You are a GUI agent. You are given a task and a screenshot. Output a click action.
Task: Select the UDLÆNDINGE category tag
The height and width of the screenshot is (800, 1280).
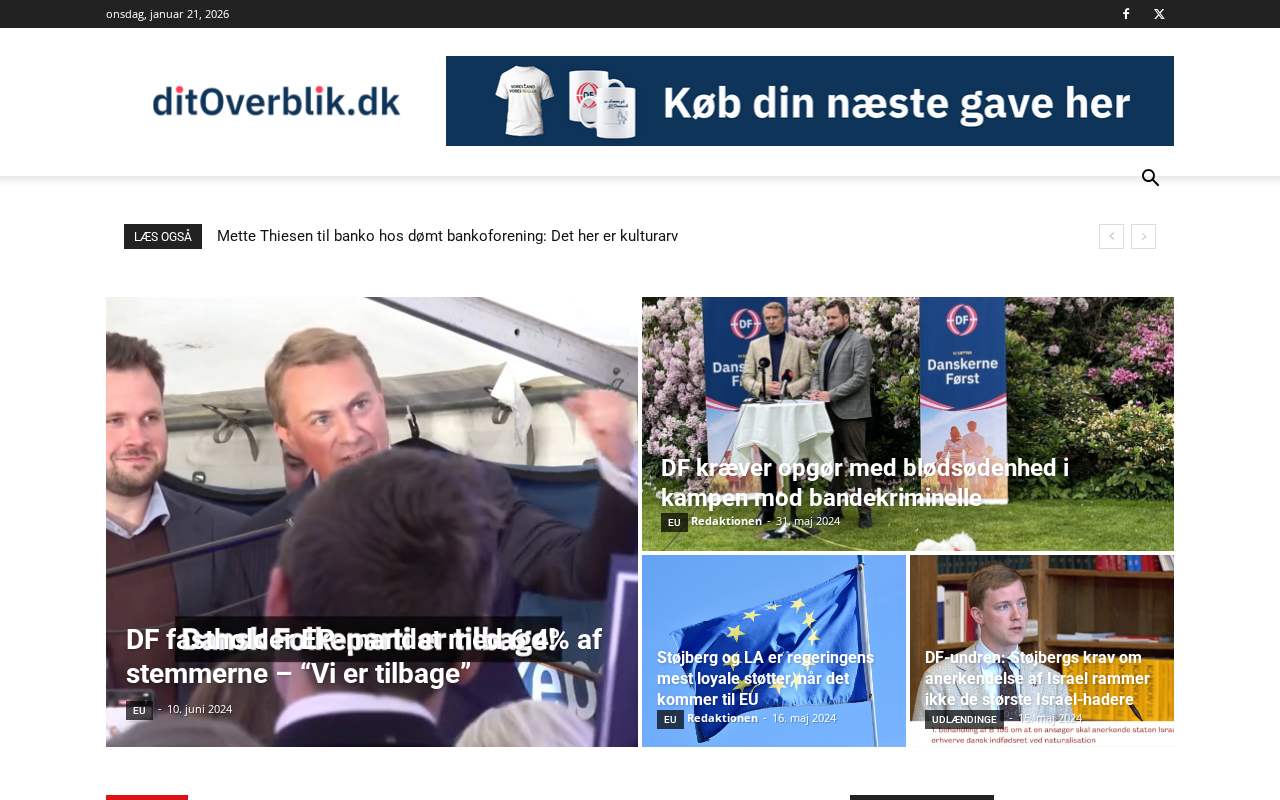click(x=964, y=719)
